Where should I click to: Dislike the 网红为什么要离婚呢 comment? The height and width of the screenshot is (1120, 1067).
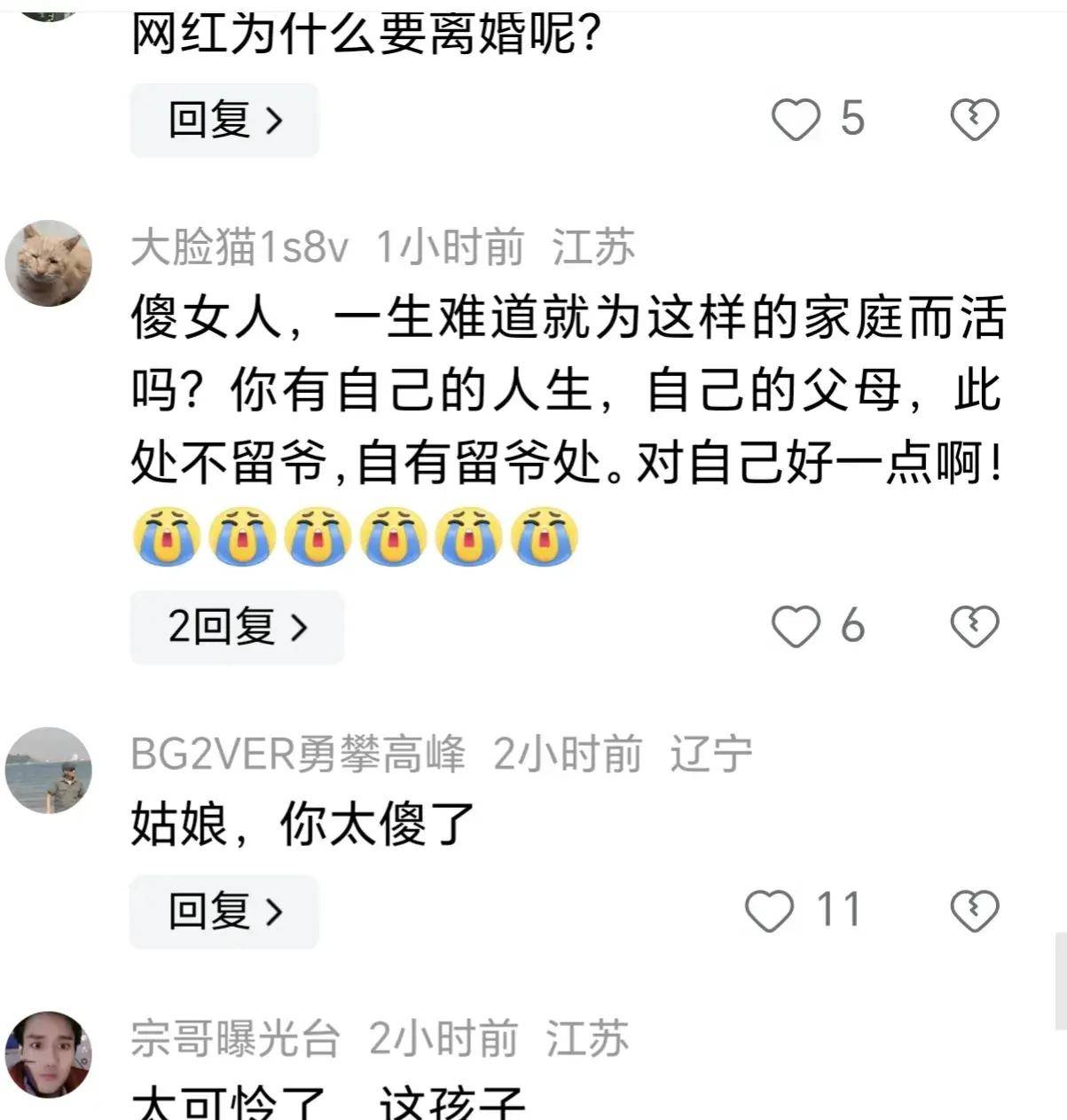pos(974,120)
